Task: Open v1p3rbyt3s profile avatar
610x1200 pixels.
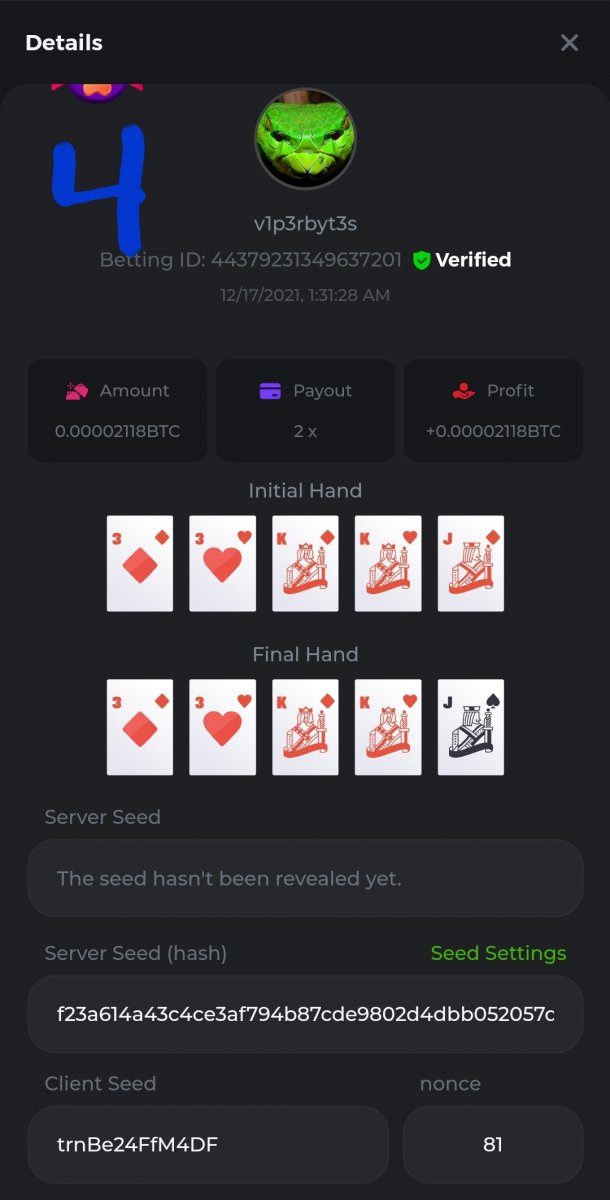Action: (305, 139)
